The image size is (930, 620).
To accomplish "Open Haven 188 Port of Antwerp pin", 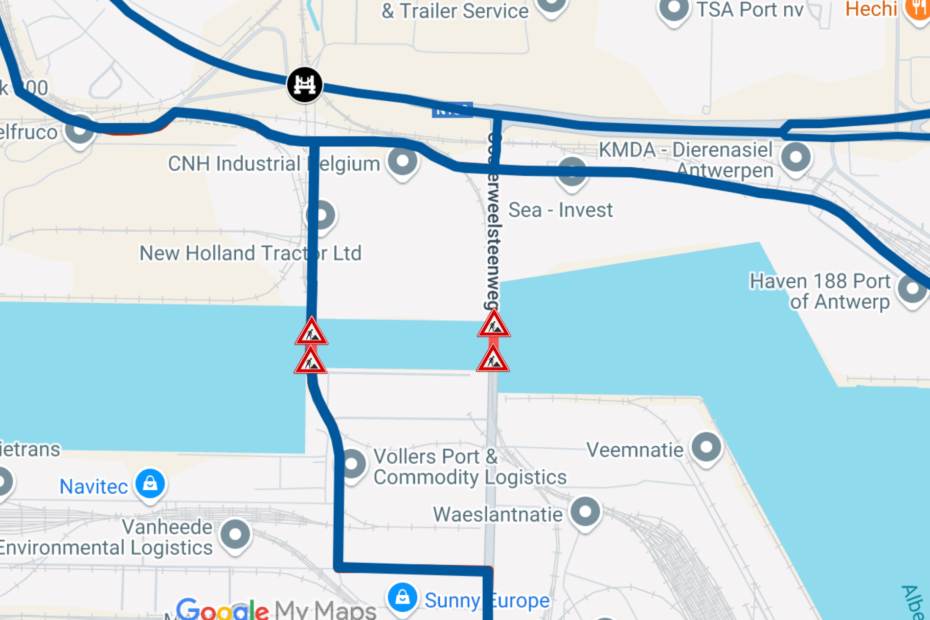I will point(912,290).
